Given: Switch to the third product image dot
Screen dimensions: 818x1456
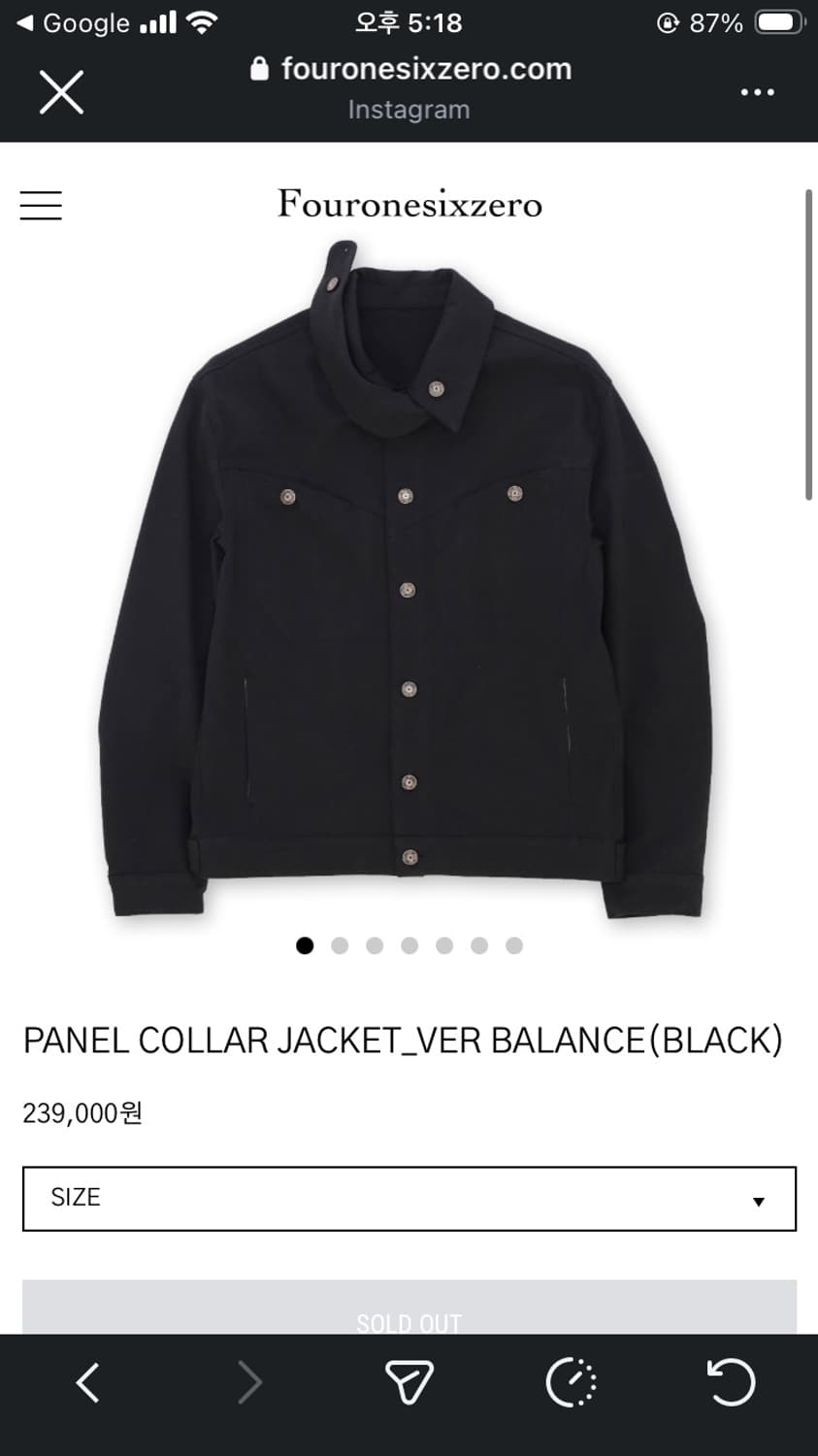Looking at the screenshot, I should [375, 944].
